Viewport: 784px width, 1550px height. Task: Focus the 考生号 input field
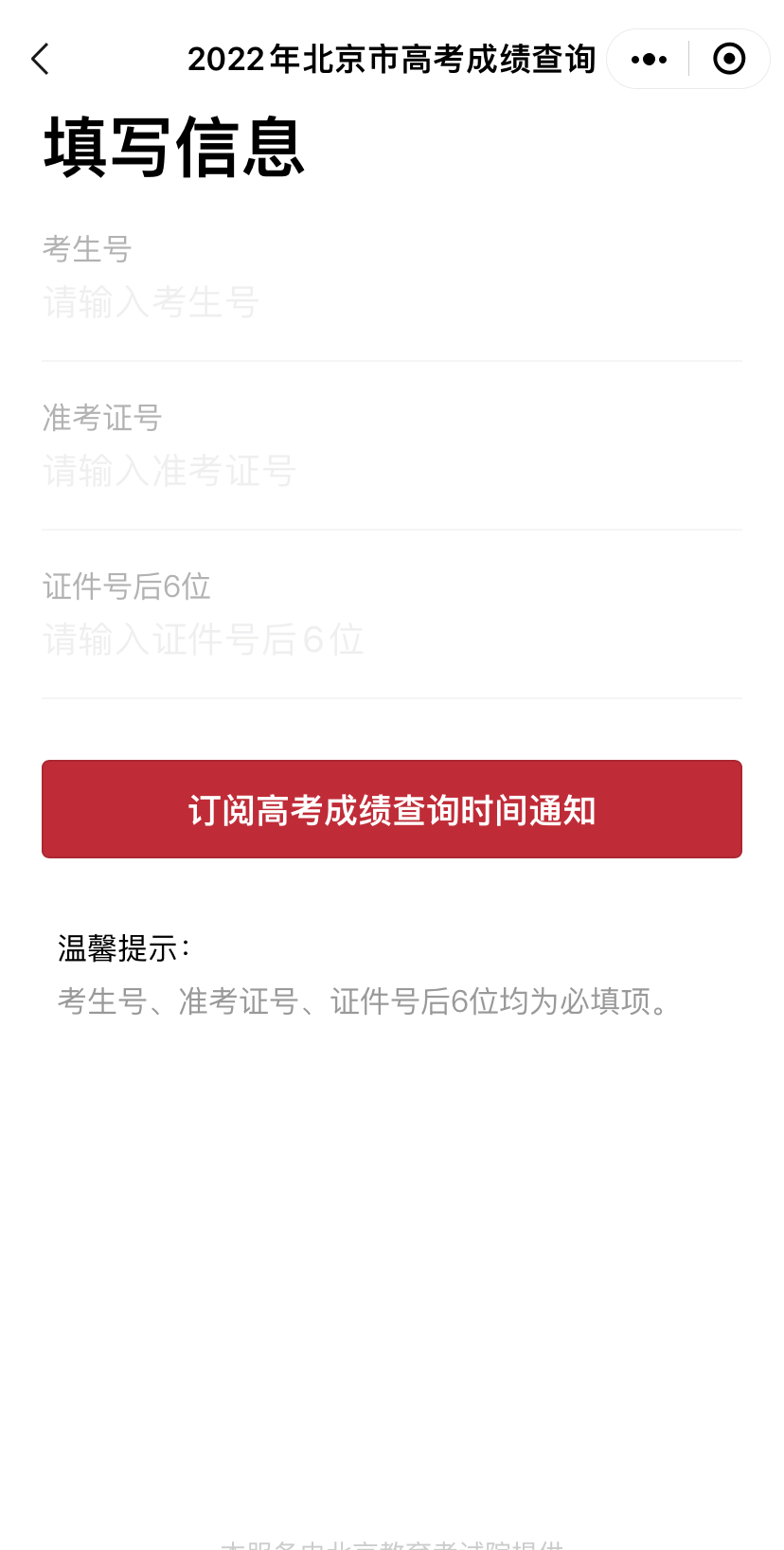390,303
